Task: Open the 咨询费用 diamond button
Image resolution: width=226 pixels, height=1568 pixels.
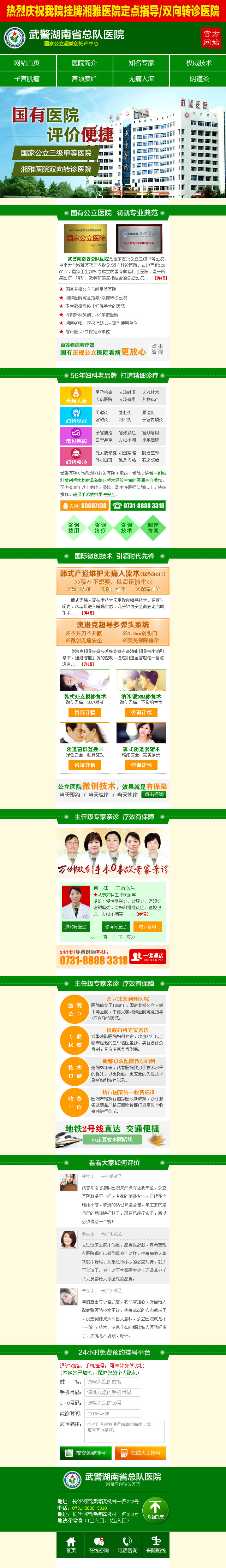Action: [x=74, y=528]
